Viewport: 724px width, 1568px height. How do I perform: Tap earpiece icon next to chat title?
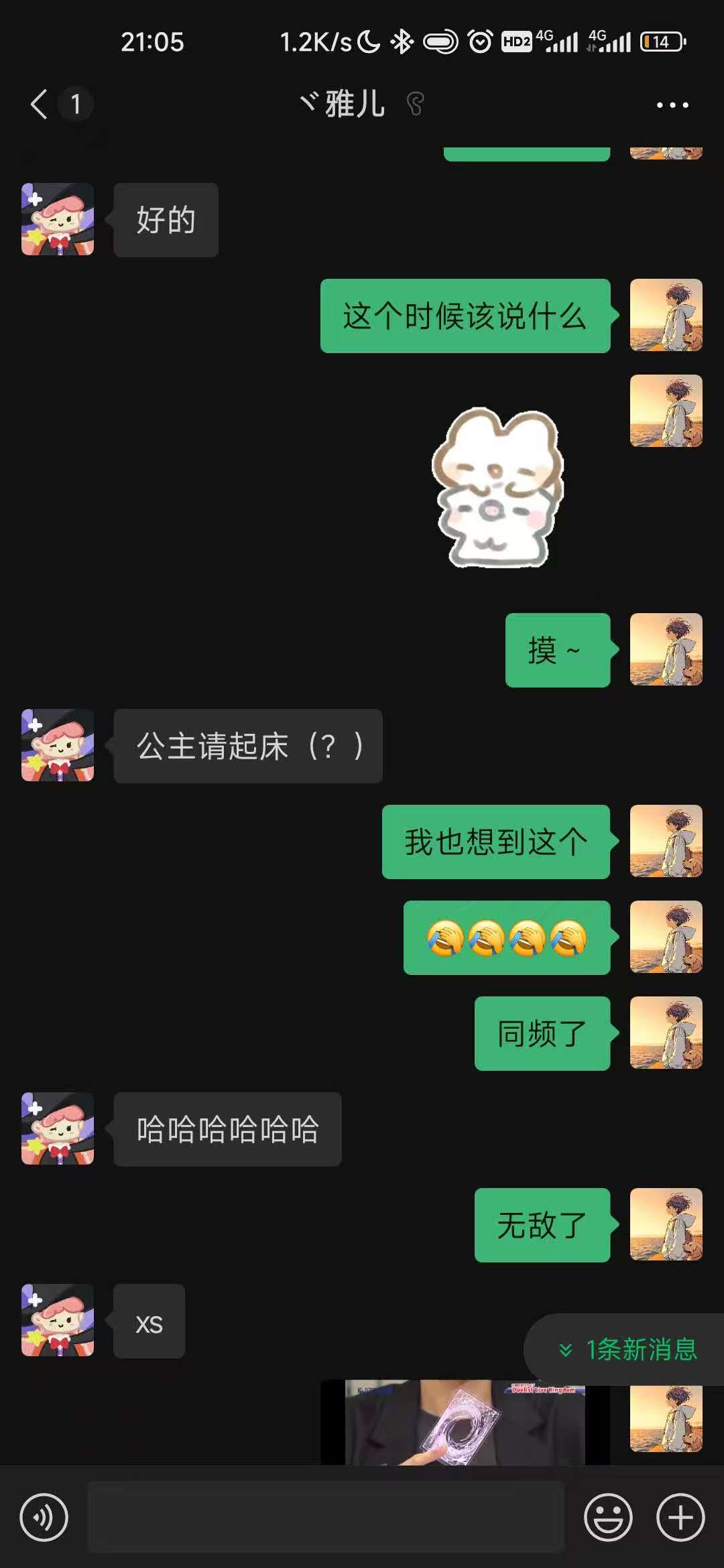point(416,104)
